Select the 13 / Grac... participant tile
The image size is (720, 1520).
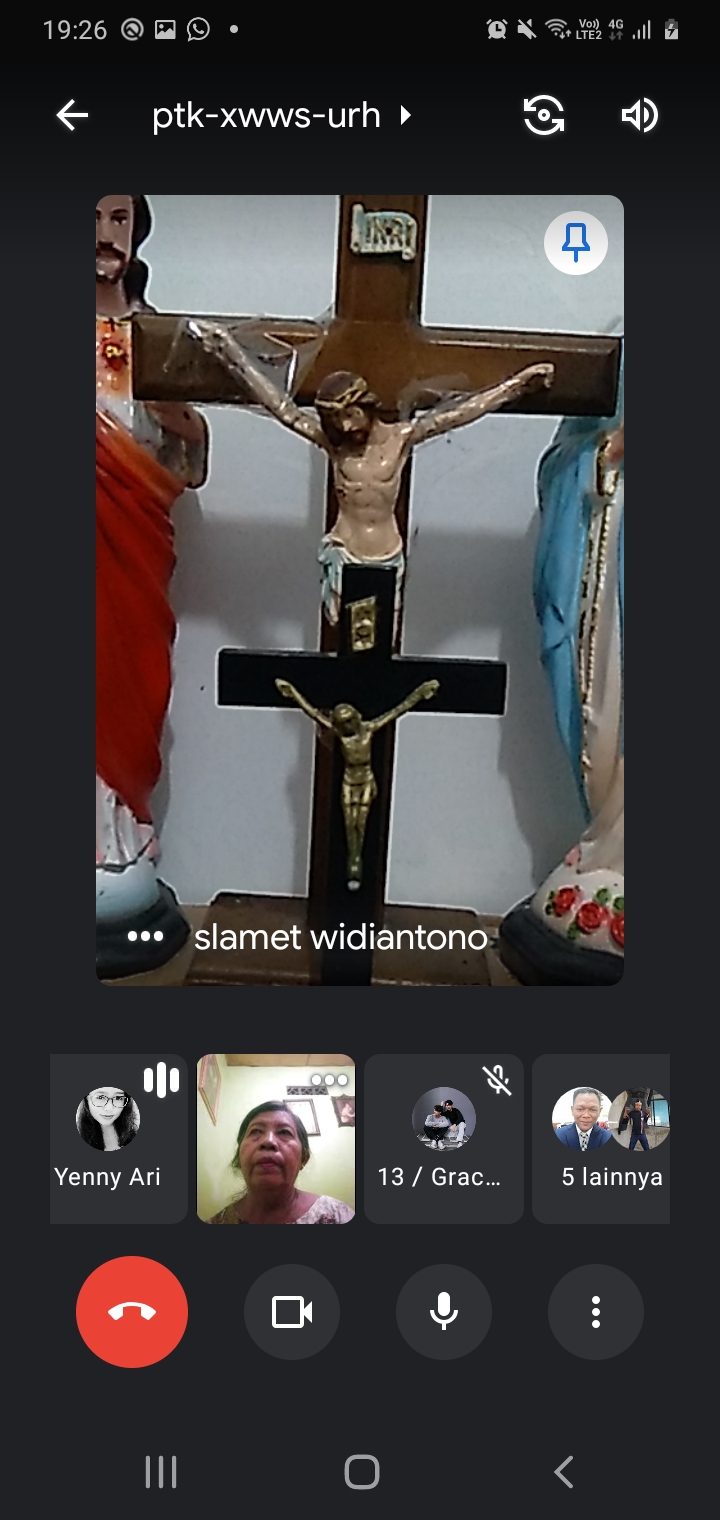[443, 1138]
